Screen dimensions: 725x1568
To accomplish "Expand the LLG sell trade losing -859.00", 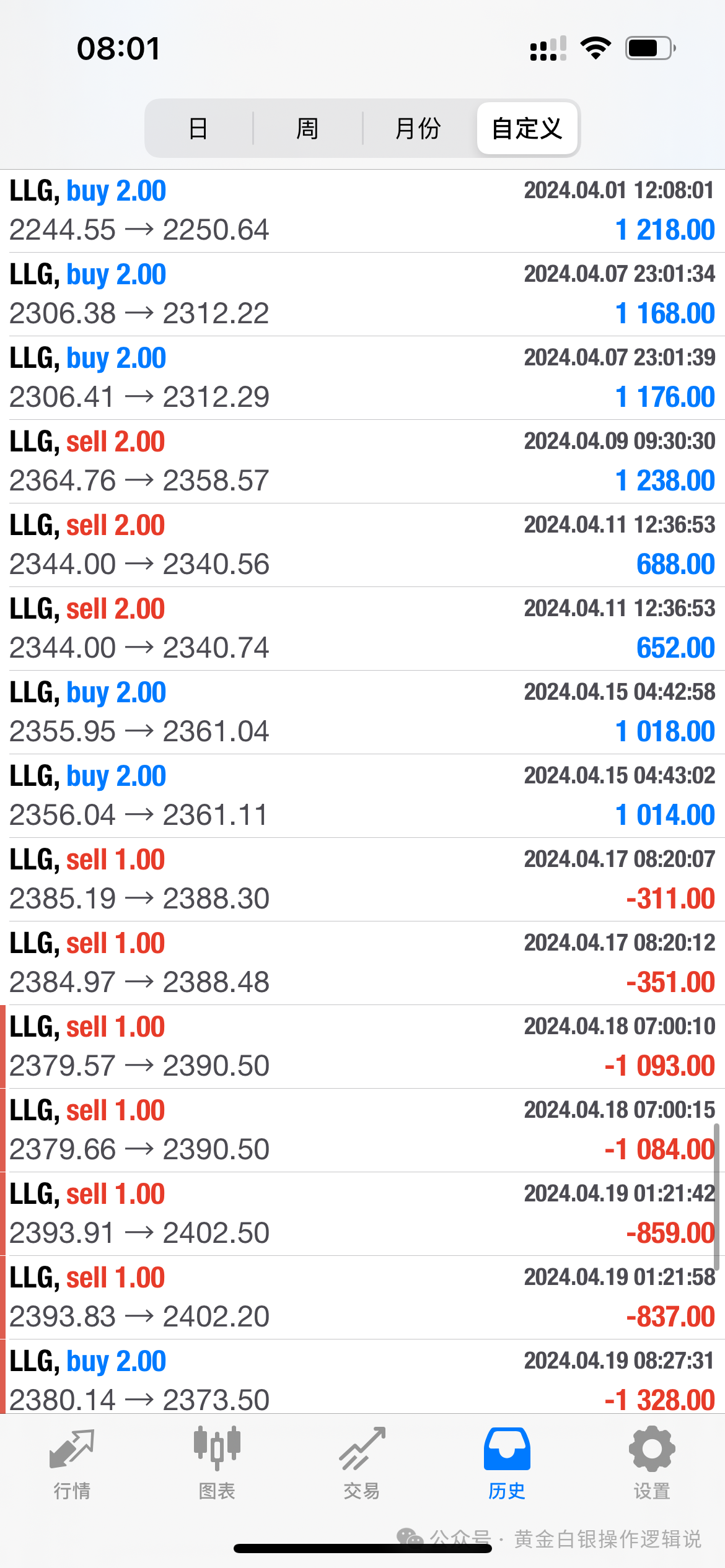I will coord(362,1214).
